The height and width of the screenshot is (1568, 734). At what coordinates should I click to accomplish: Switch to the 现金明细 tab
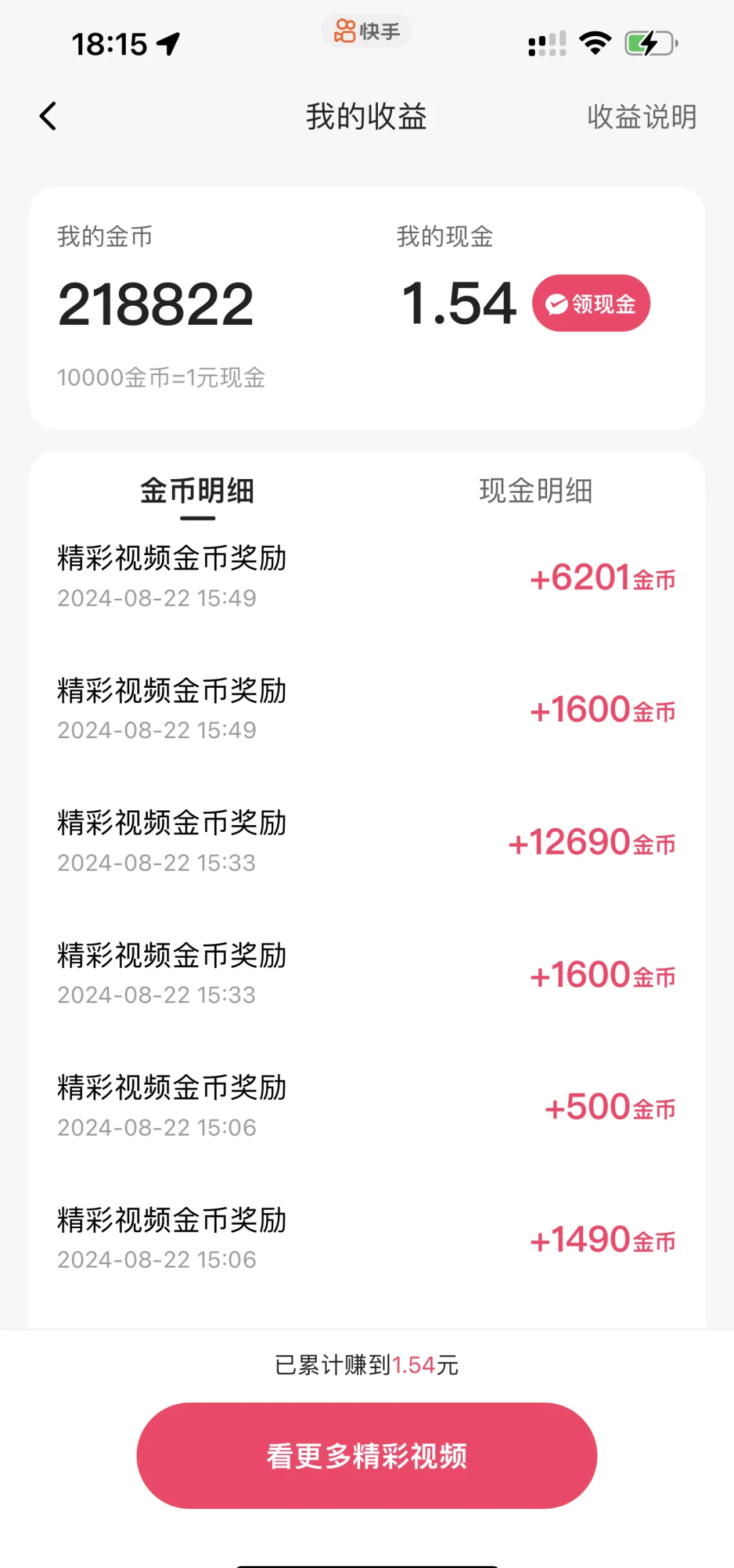[x=536, y=491]
